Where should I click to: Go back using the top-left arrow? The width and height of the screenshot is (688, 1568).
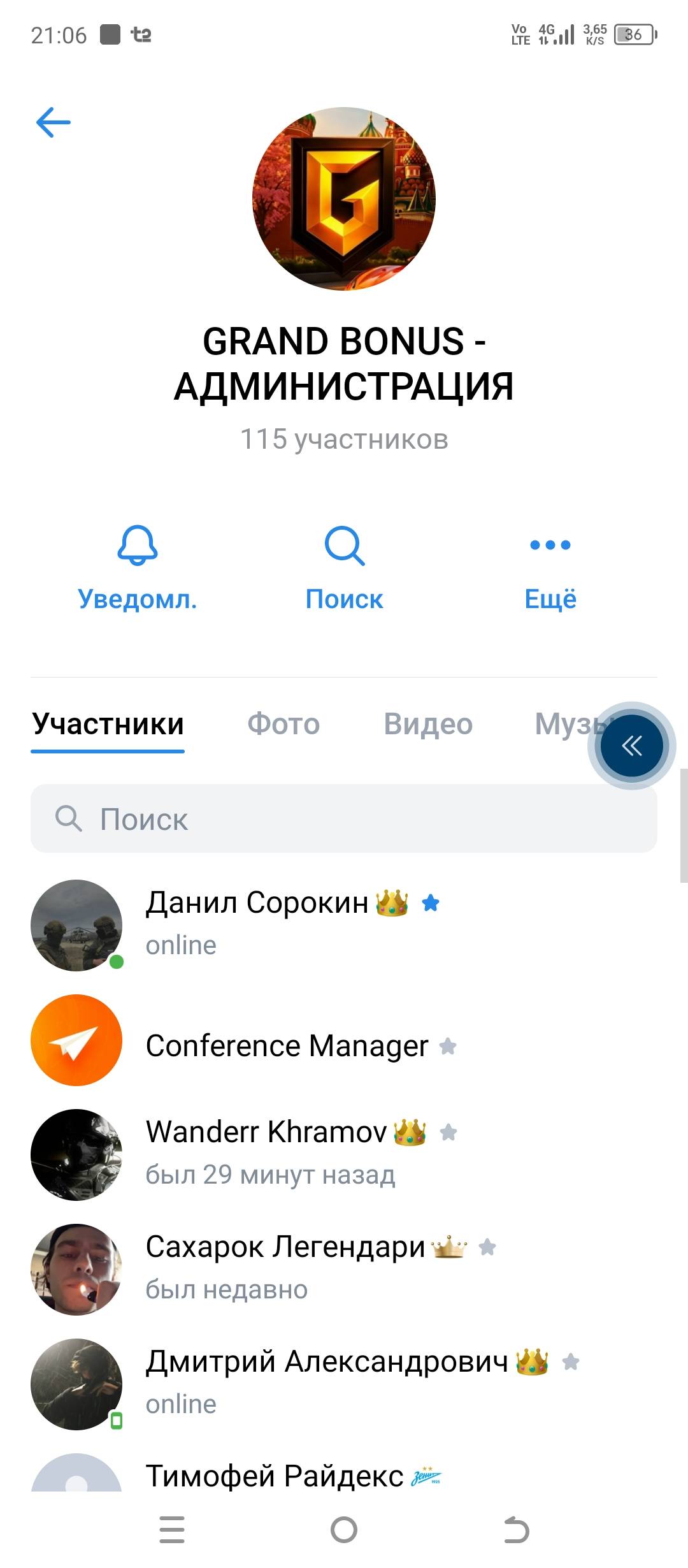pyautogui.click(x=54, y=122)
